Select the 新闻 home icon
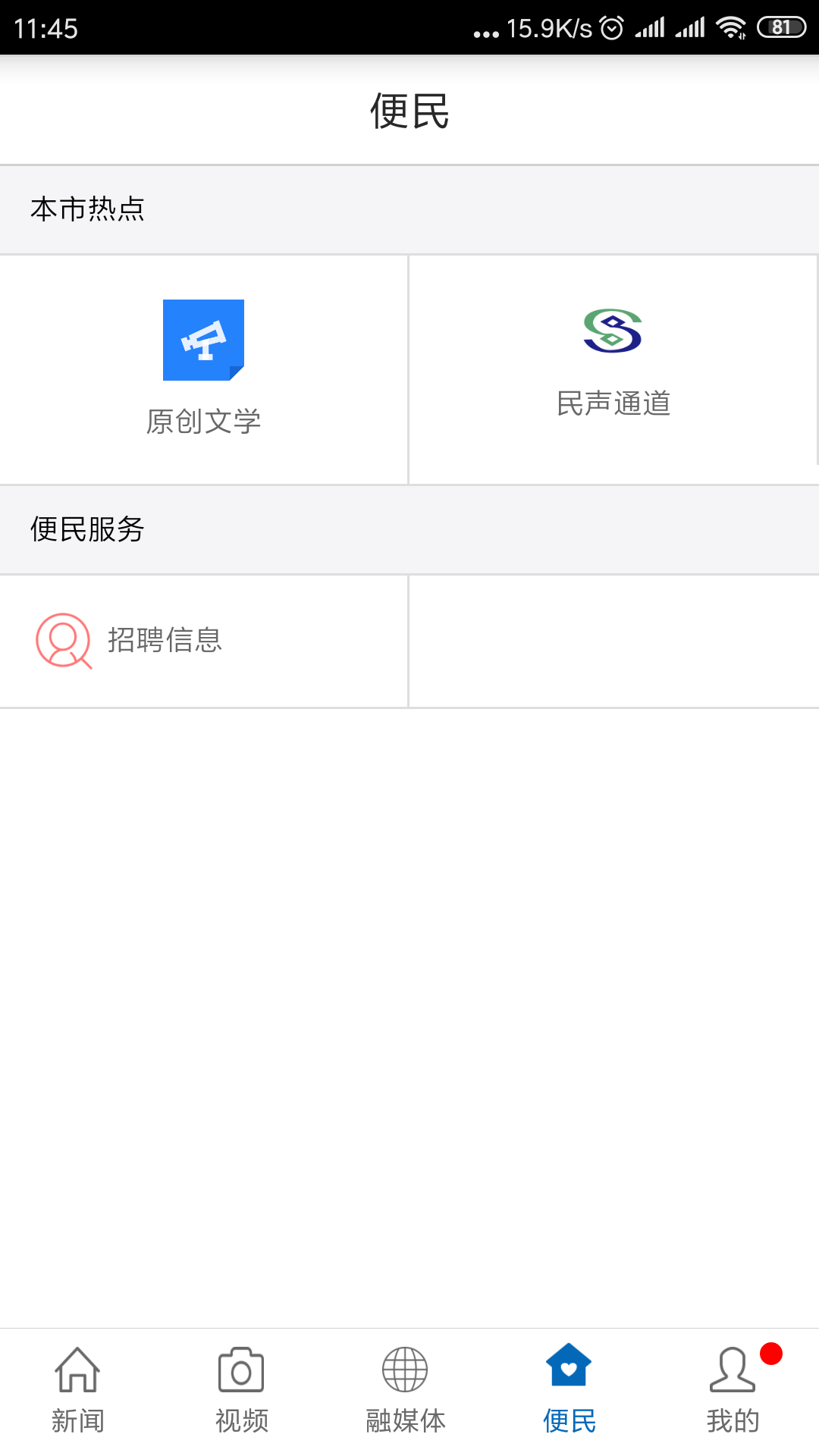The width and height of the screenshot is (819, 1456). tap(77, 1370)
